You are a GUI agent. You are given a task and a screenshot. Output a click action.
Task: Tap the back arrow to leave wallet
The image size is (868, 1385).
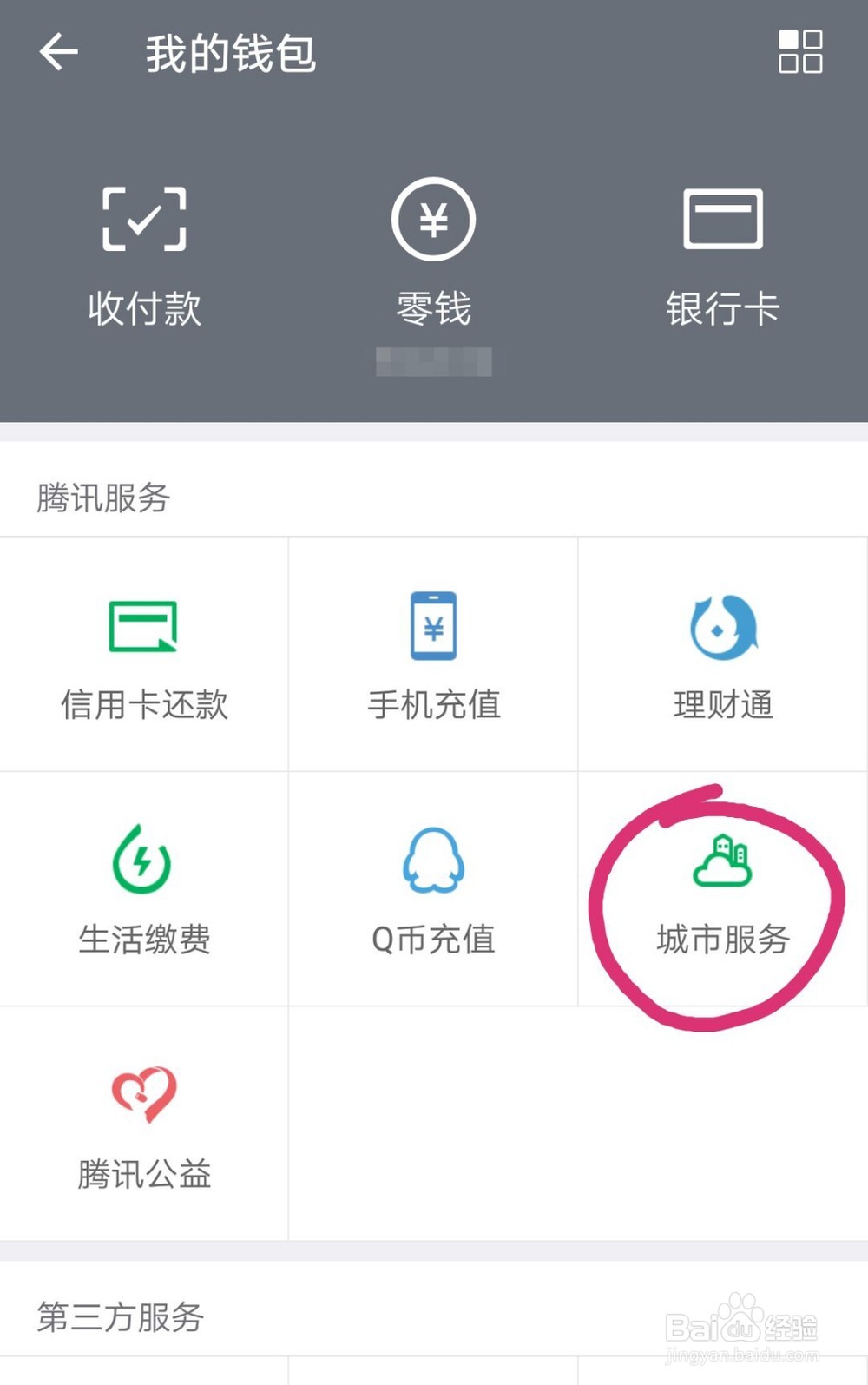coord(58,53)
